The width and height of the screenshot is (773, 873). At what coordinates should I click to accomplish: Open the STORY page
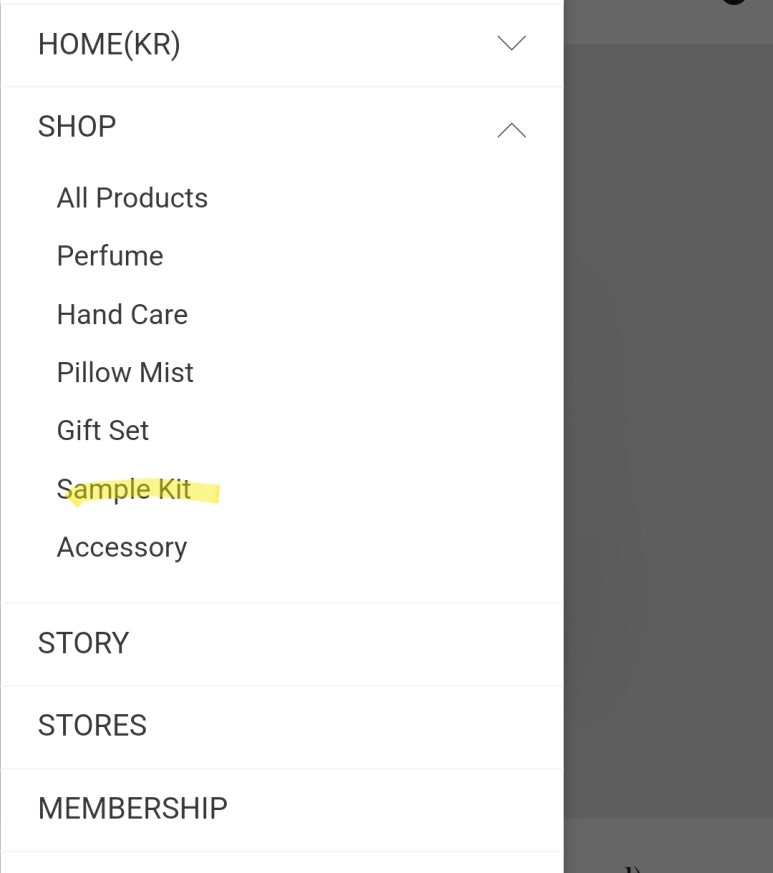(84, 643)
